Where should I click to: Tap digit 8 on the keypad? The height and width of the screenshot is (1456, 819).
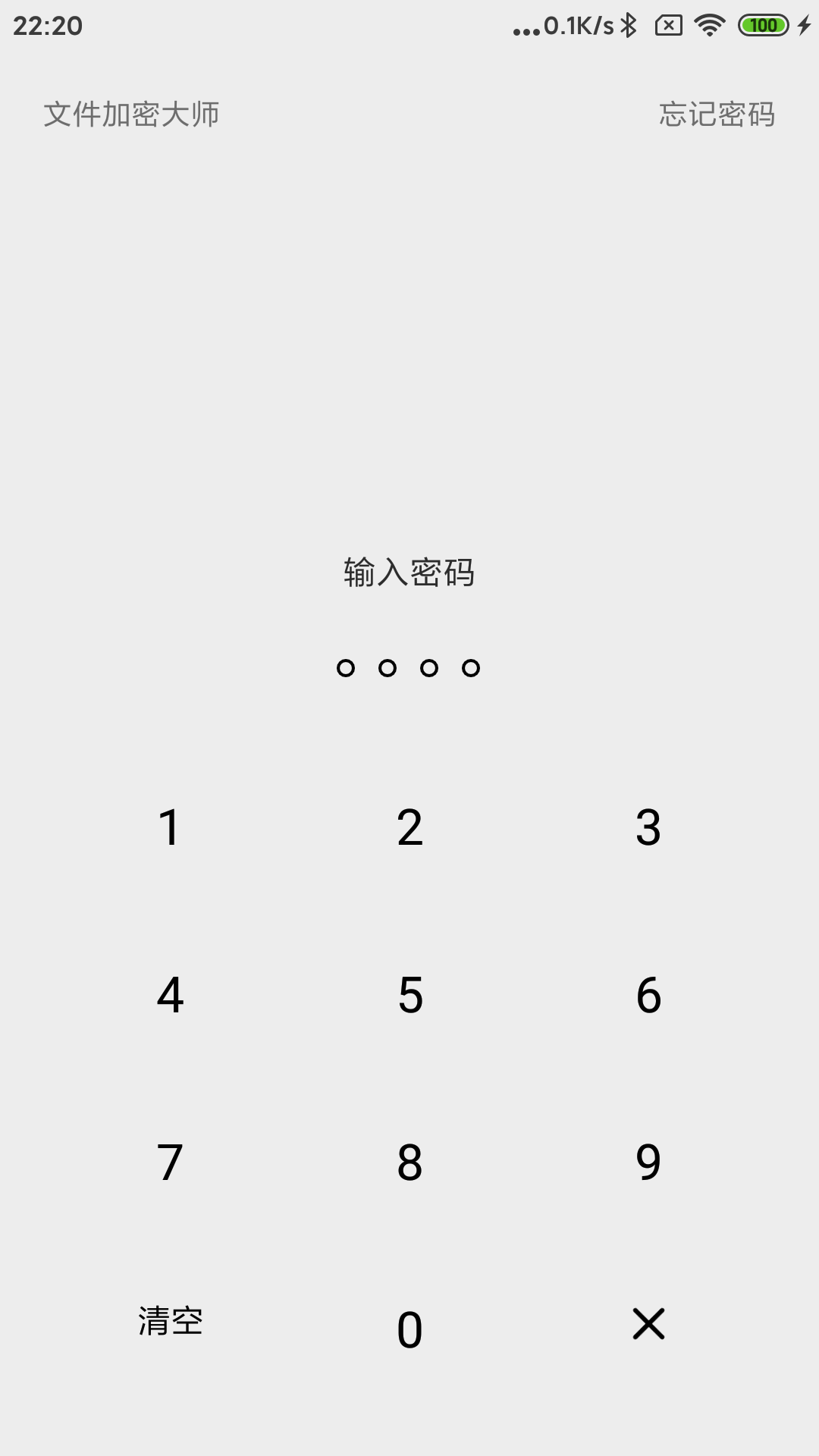pos(409,1162)
